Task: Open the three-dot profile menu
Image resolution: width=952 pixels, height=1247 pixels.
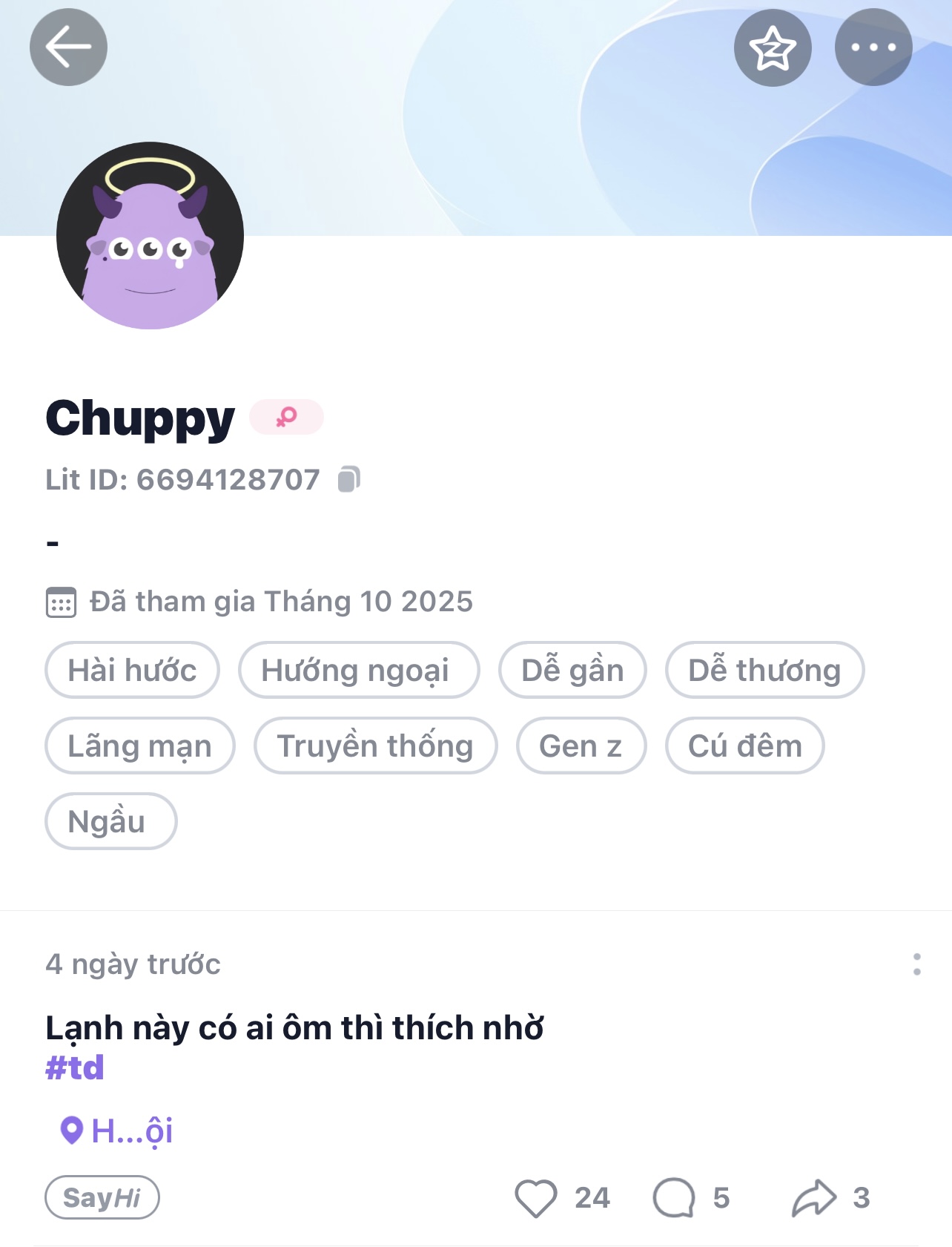Action: pos(873,47)
